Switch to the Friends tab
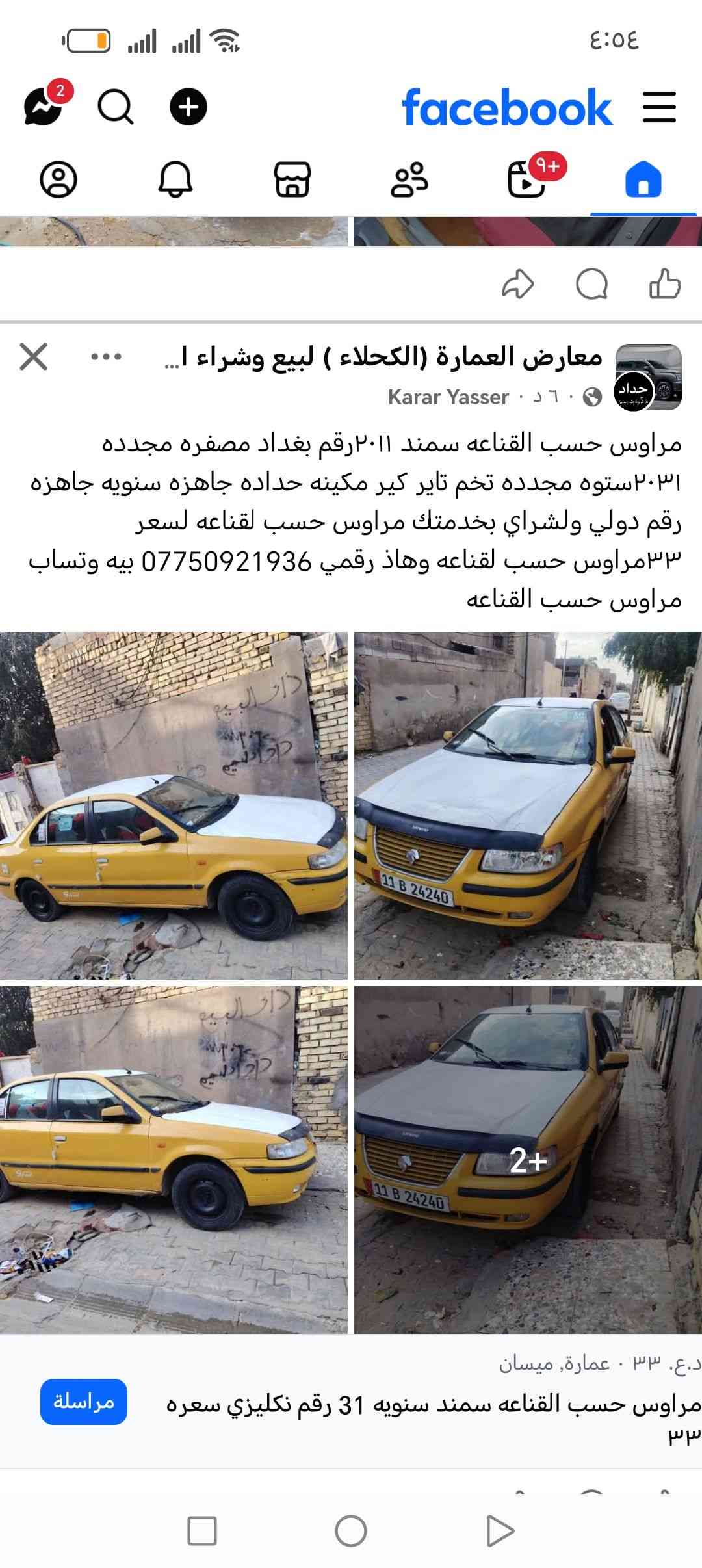702x1568 pixels. coord(409,179)
